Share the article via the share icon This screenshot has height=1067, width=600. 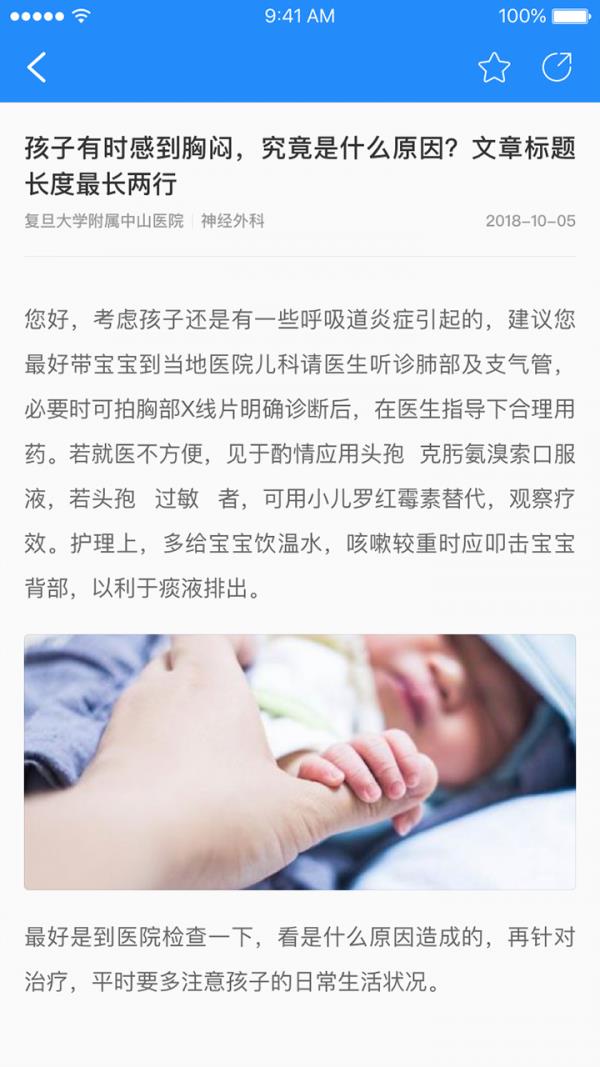click(556, 67)
